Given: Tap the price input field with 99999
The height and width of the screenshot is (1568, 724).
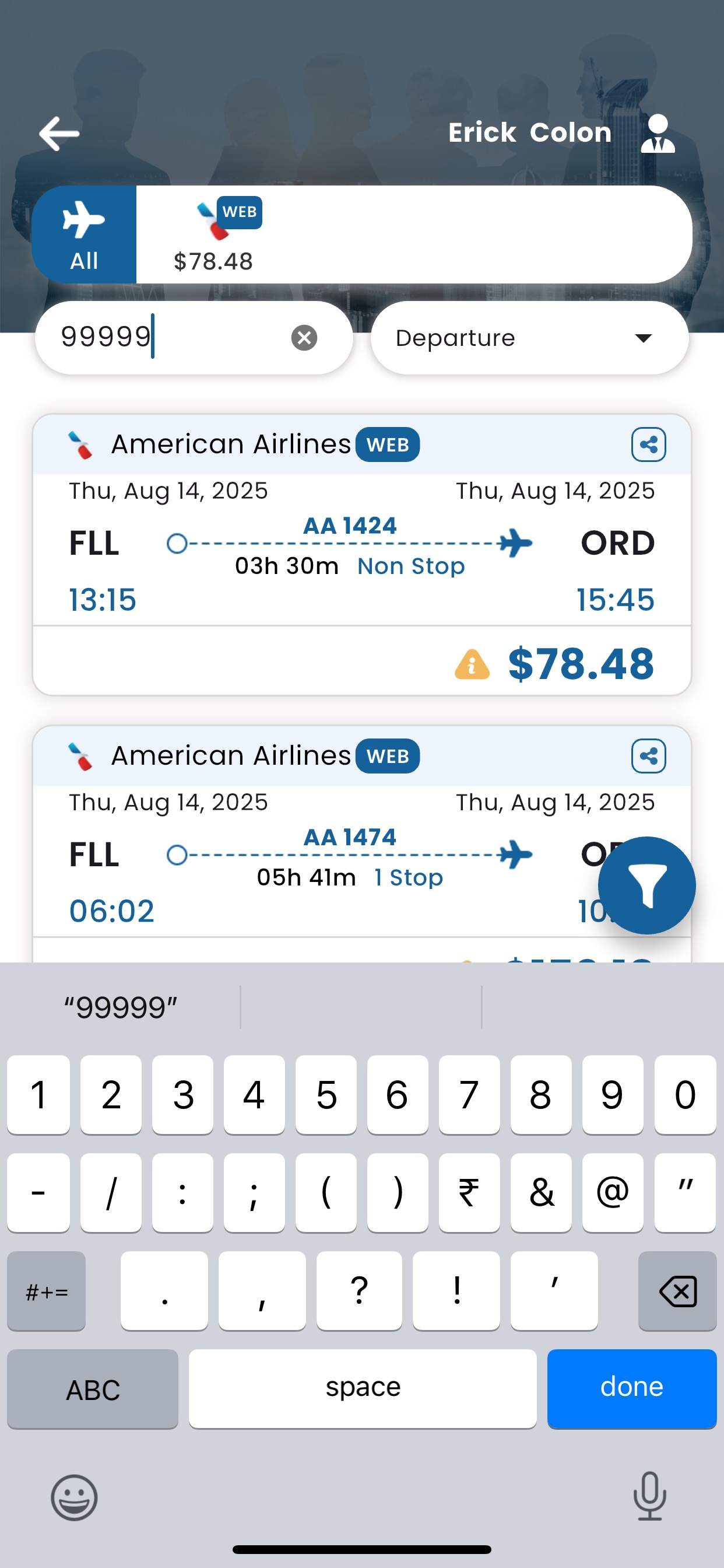Looking at the screenshot, I should click(194, 338).
